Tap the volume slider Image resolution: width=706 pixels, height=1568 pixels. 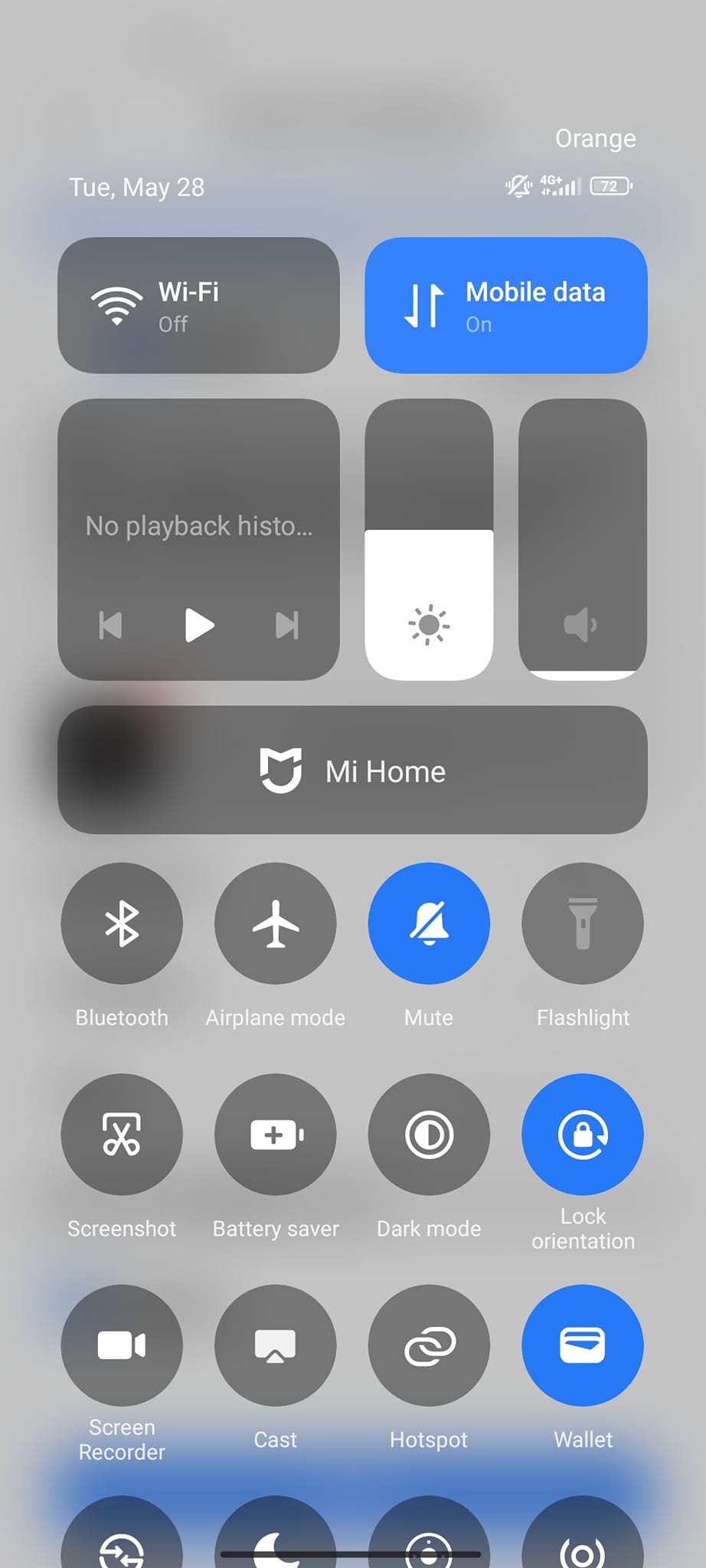(x=583, y=539)
